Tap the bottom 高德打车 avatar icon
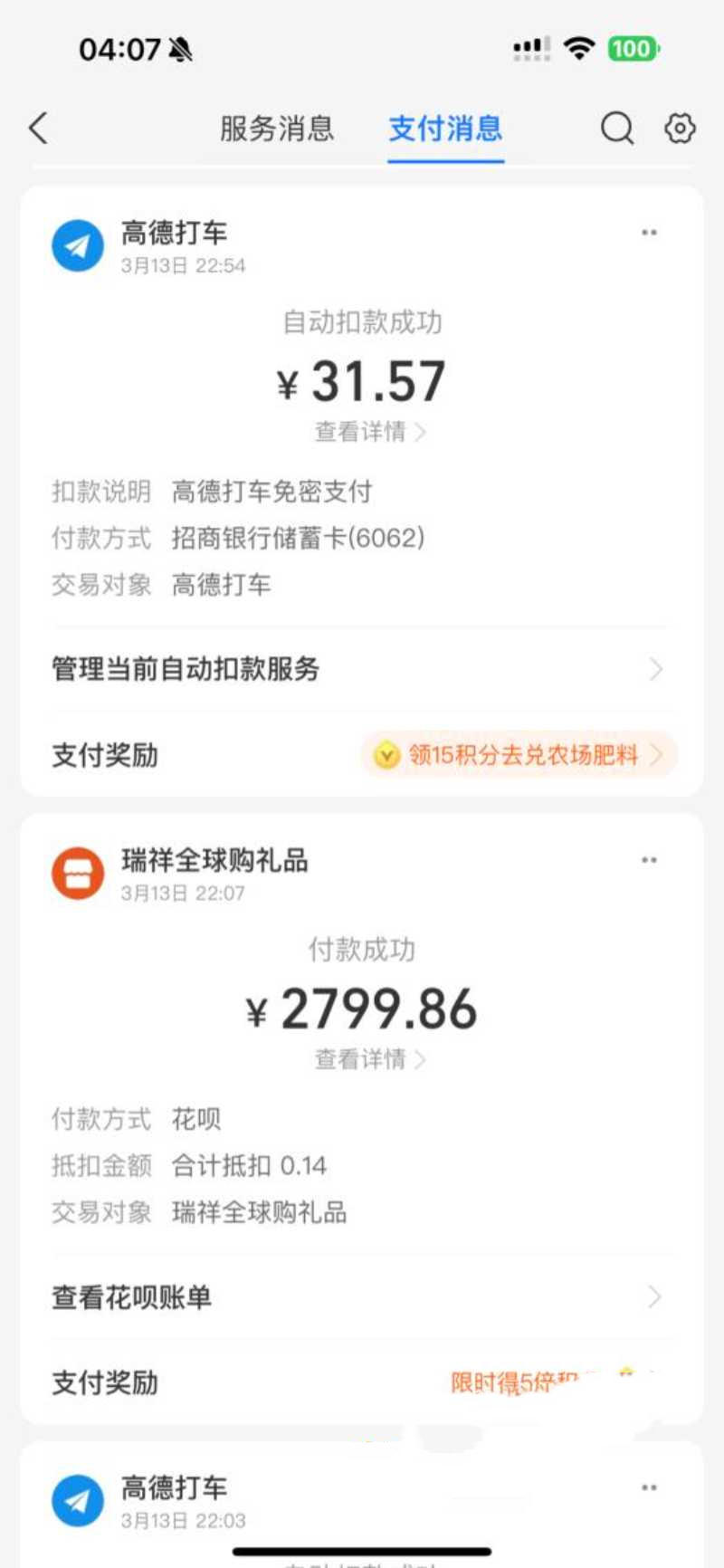 78,1500
